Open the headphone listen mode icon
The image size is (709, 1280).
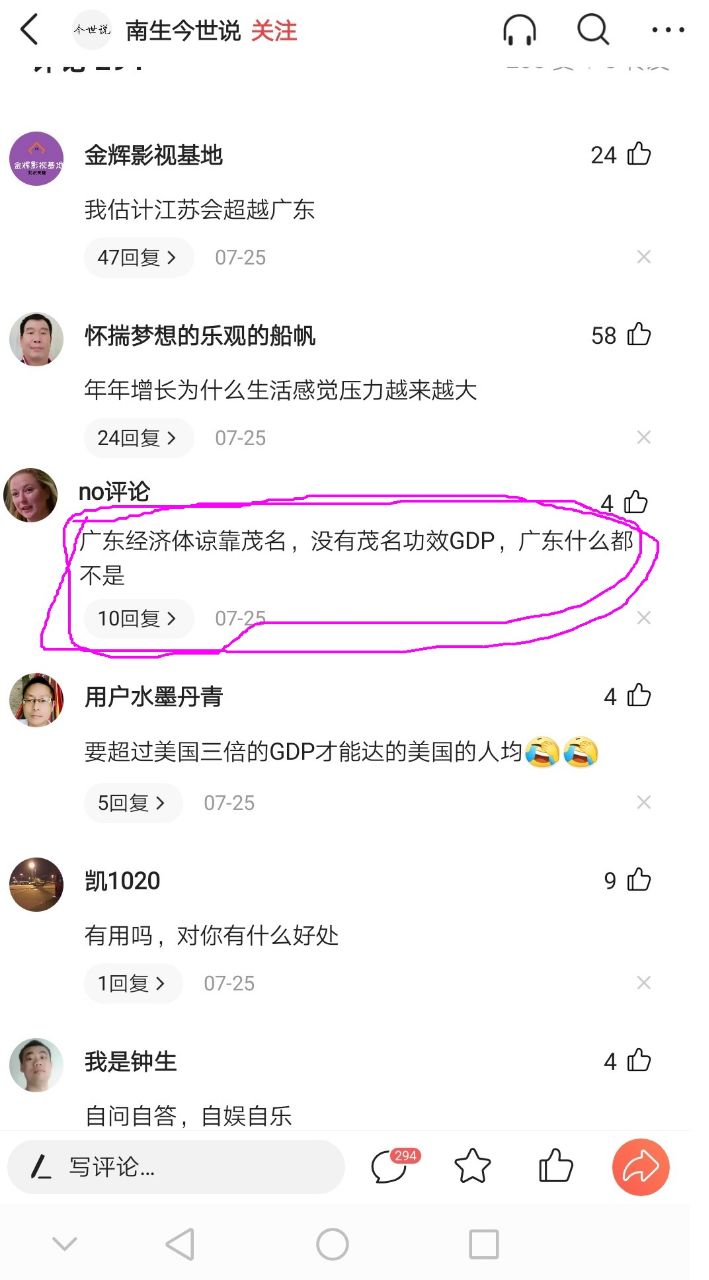click(519, 30)
